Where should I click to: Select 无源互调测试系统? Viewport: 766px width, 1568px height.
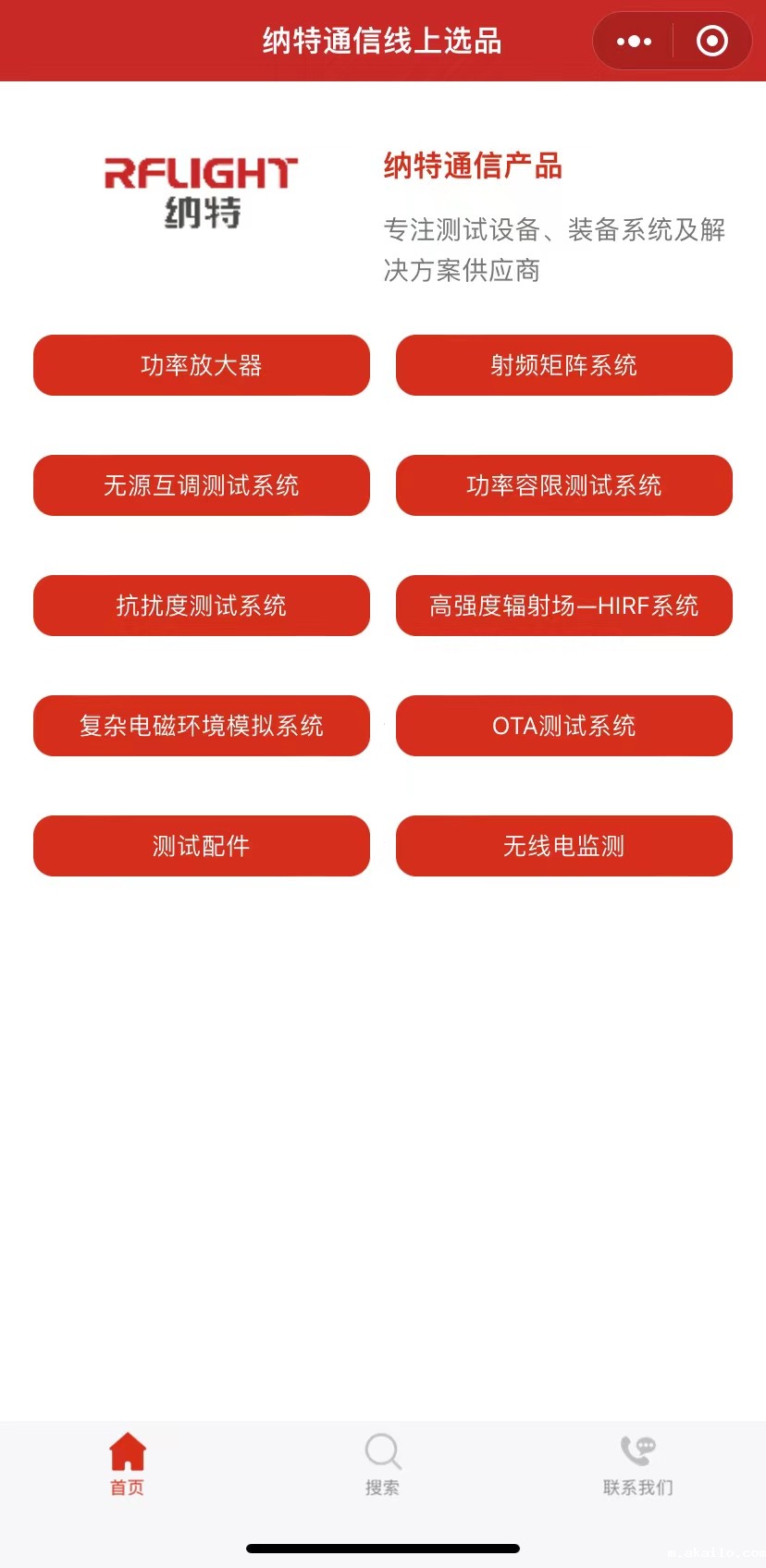pyautogui.click(x=202, y=485)
